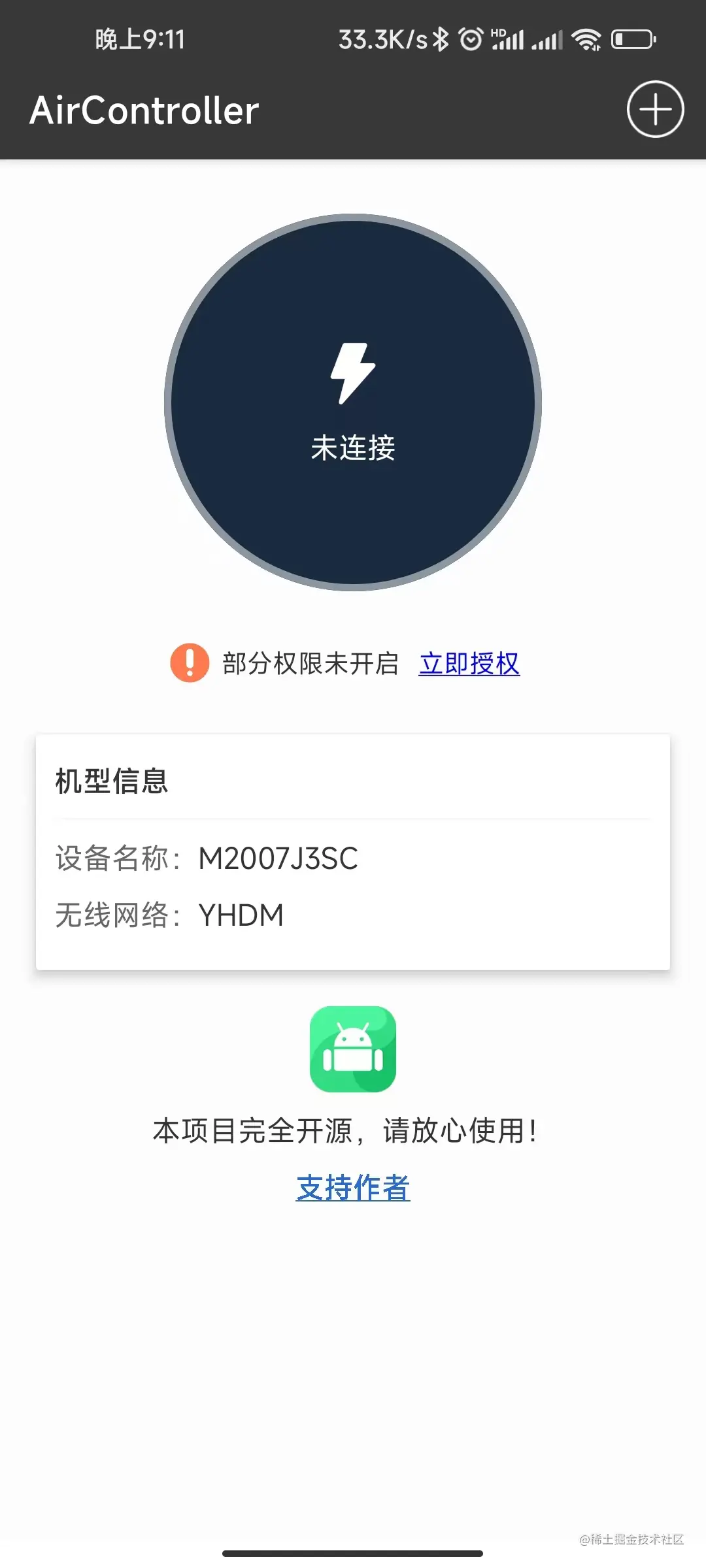Image resolution: width=706 pixels, height=1568 pixels.
Task: Open the 立即授权 permission link
Action: (469, 663)
